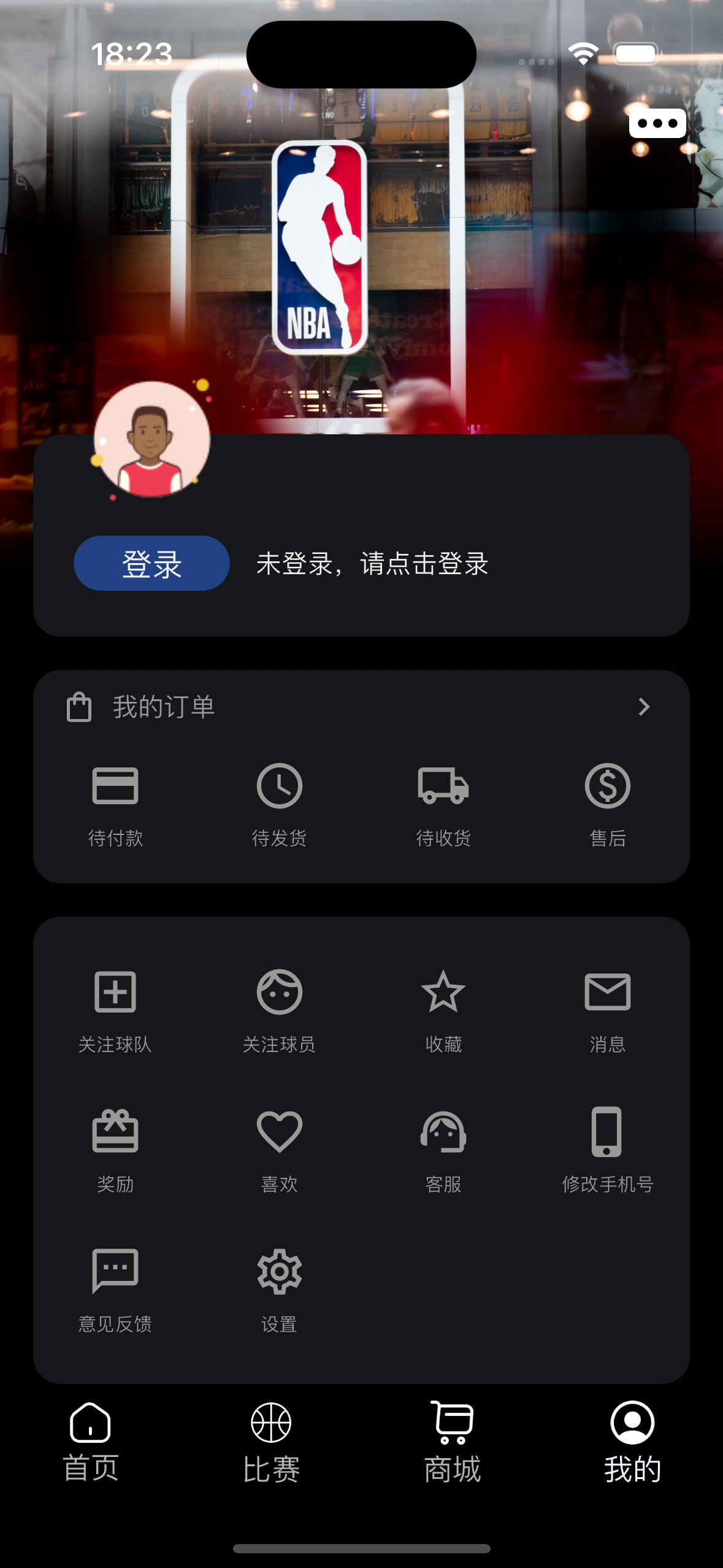Viewport: 723px width, 1568px height.
Task: Open the three-dot more menu
Action: 657,123
